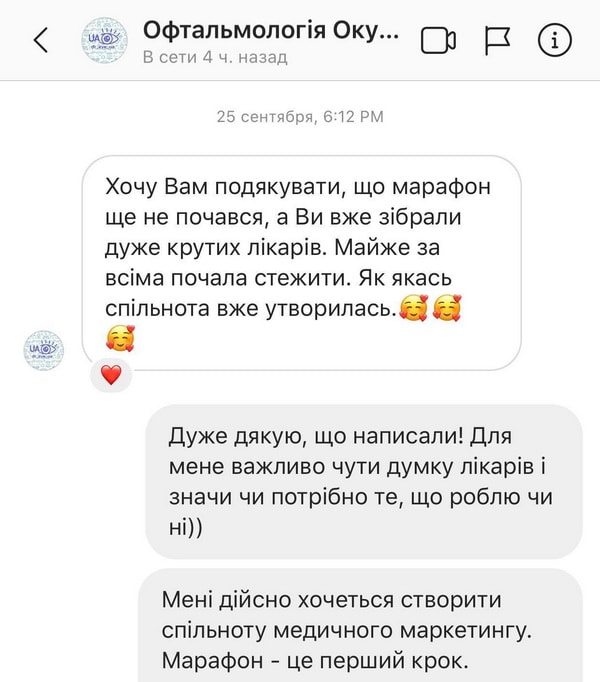The height and width of the screenshot is (682, 600).
Task: Go back to the chats list
Action: (x=40, y=40)
